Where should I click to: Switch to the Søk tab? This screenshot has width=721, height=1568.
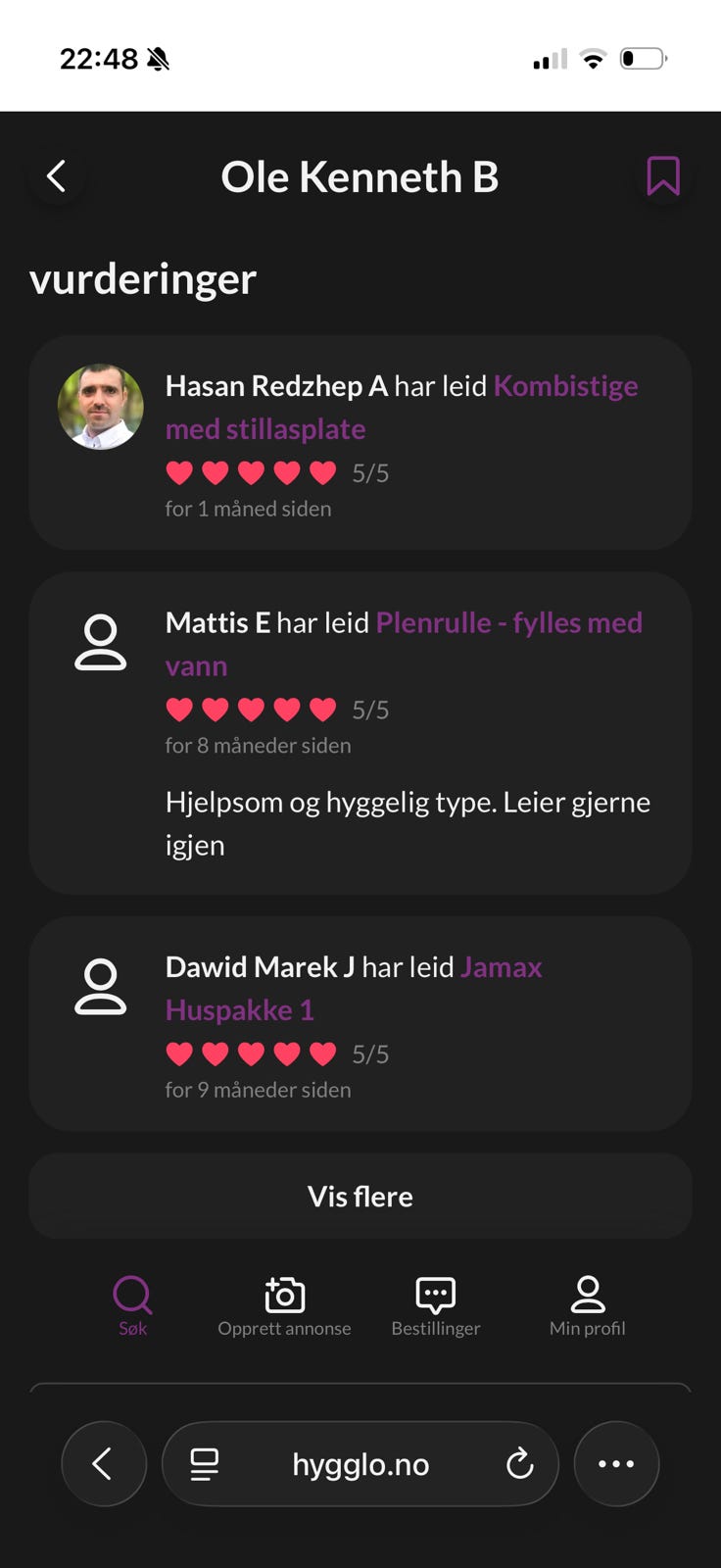(133, 1306)
